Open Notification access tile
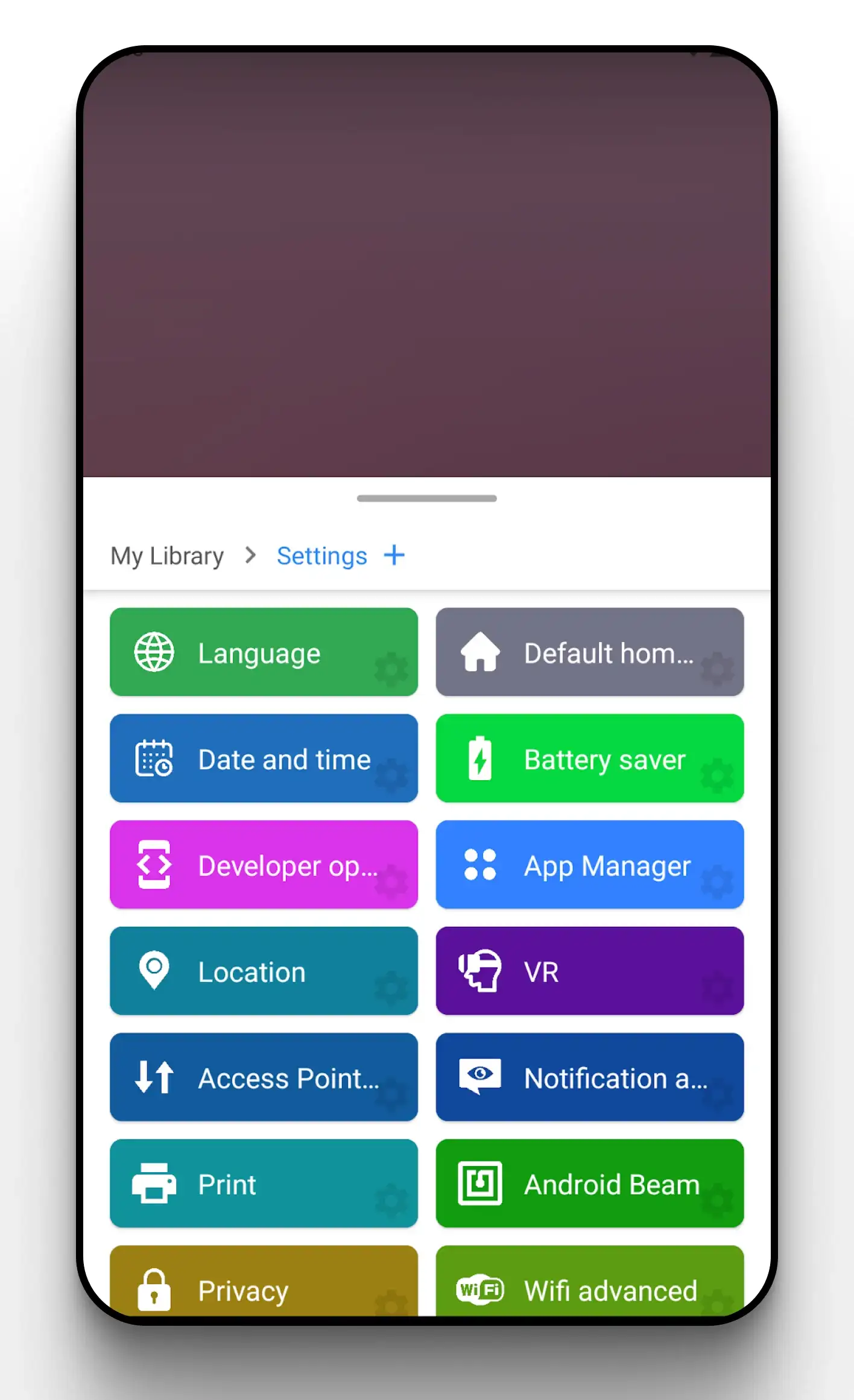 click(589, 1077)
